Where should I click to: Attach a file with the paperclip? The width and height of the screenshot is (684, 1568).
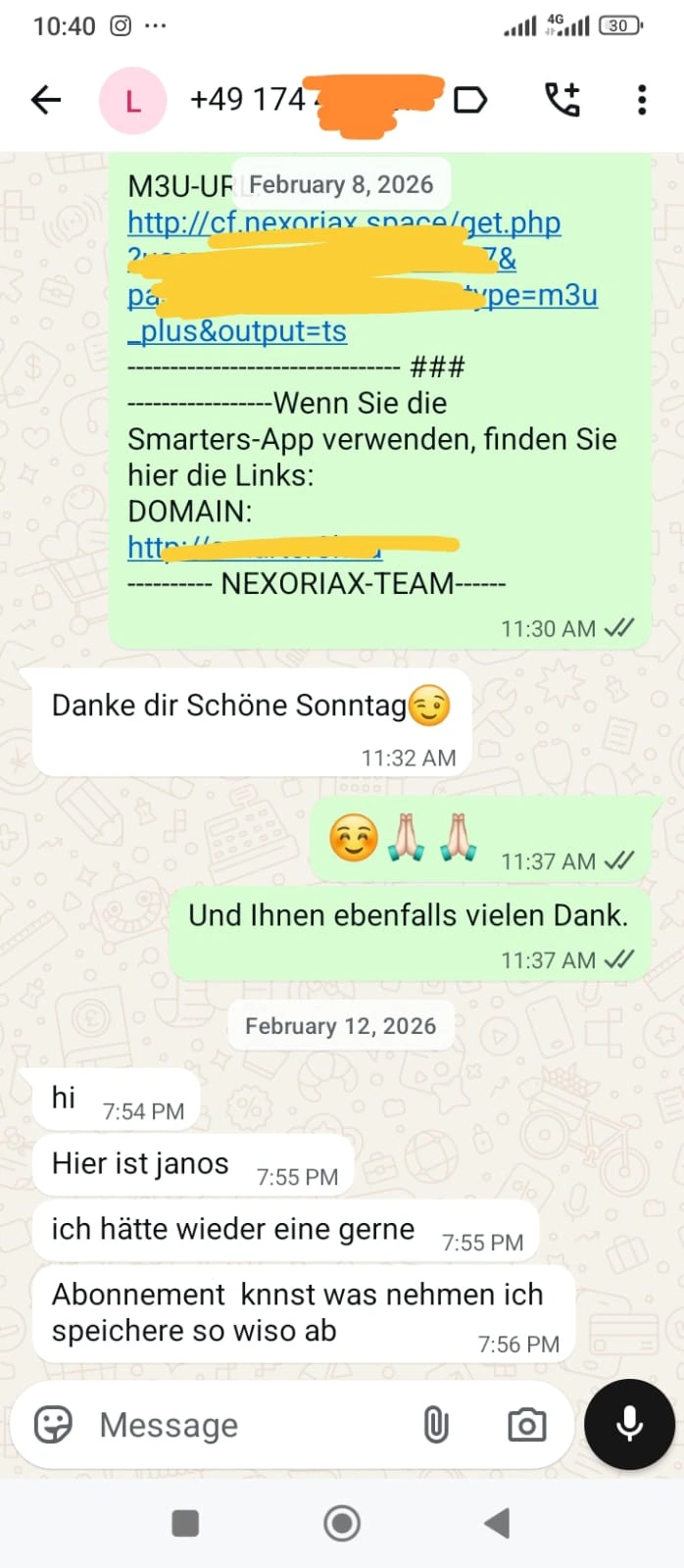click(436, 1425)
